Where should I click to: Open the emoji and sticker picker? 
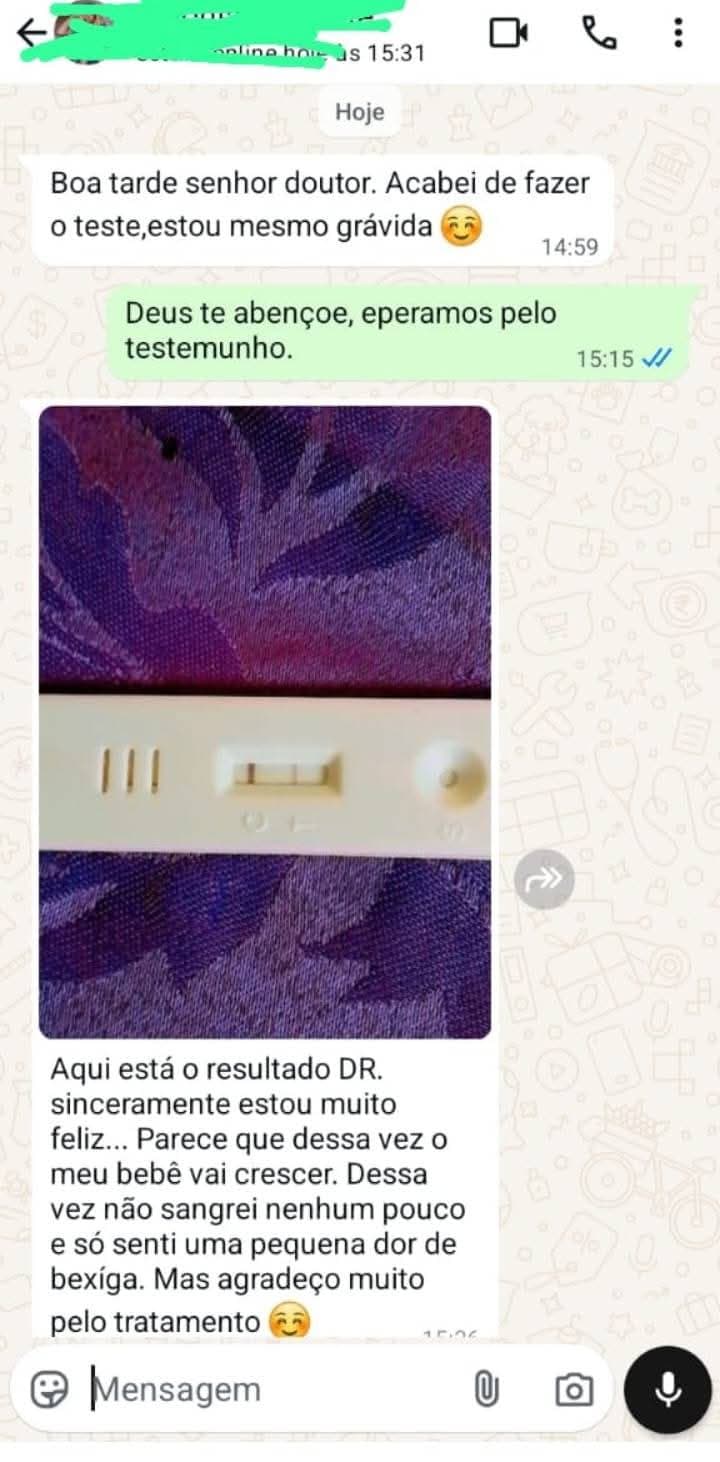(x=48, y=1388)
